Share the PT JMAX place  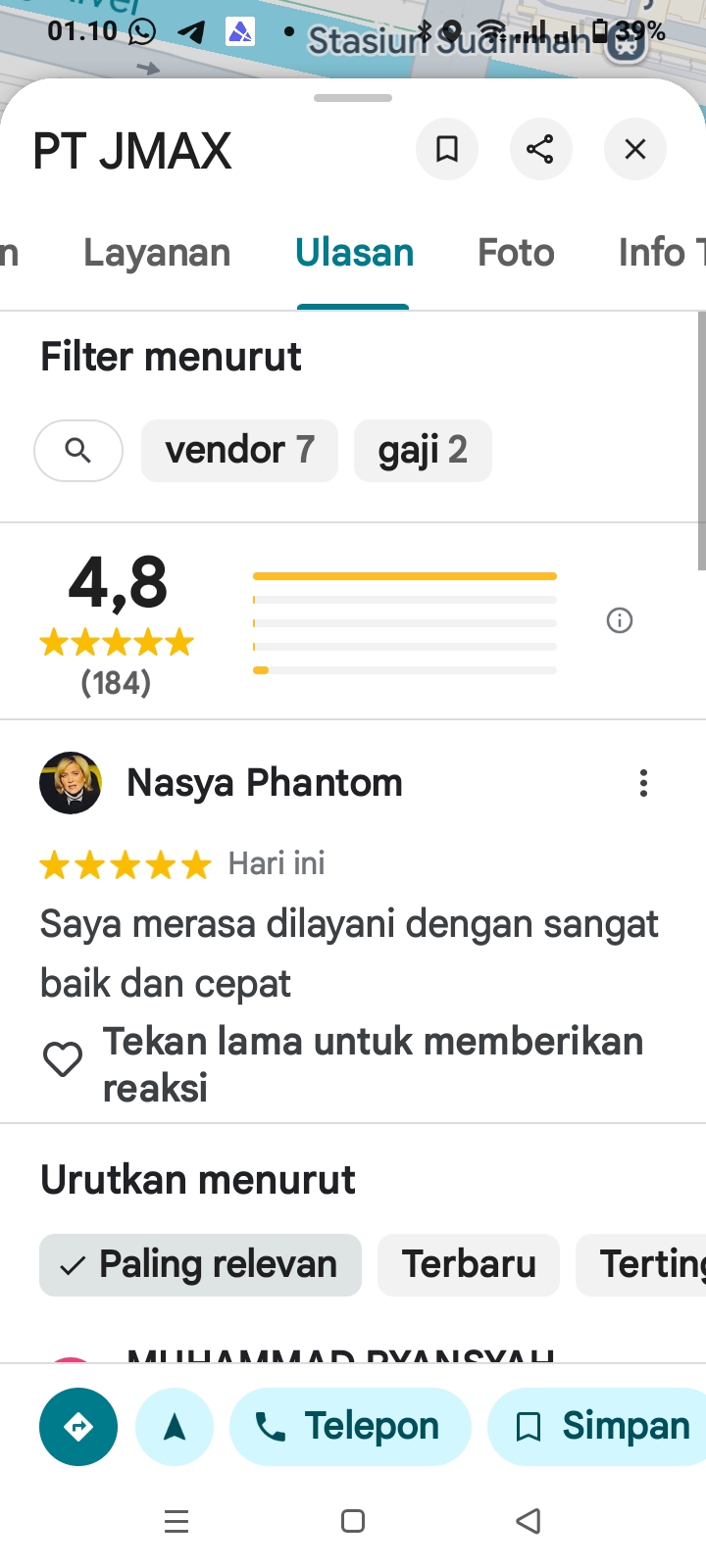tap(540, 149)
